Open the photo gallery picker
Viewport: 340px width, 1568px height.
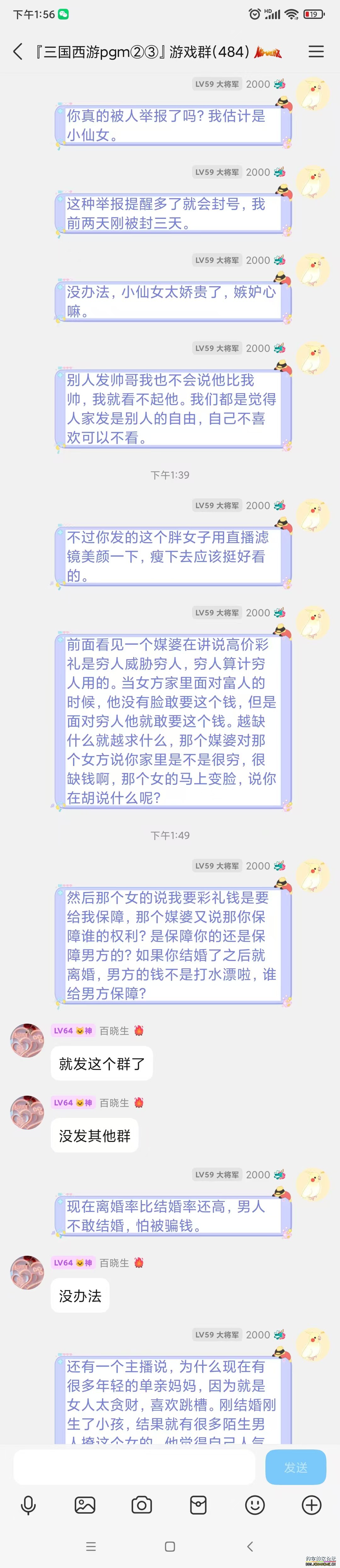[85, 1505]
